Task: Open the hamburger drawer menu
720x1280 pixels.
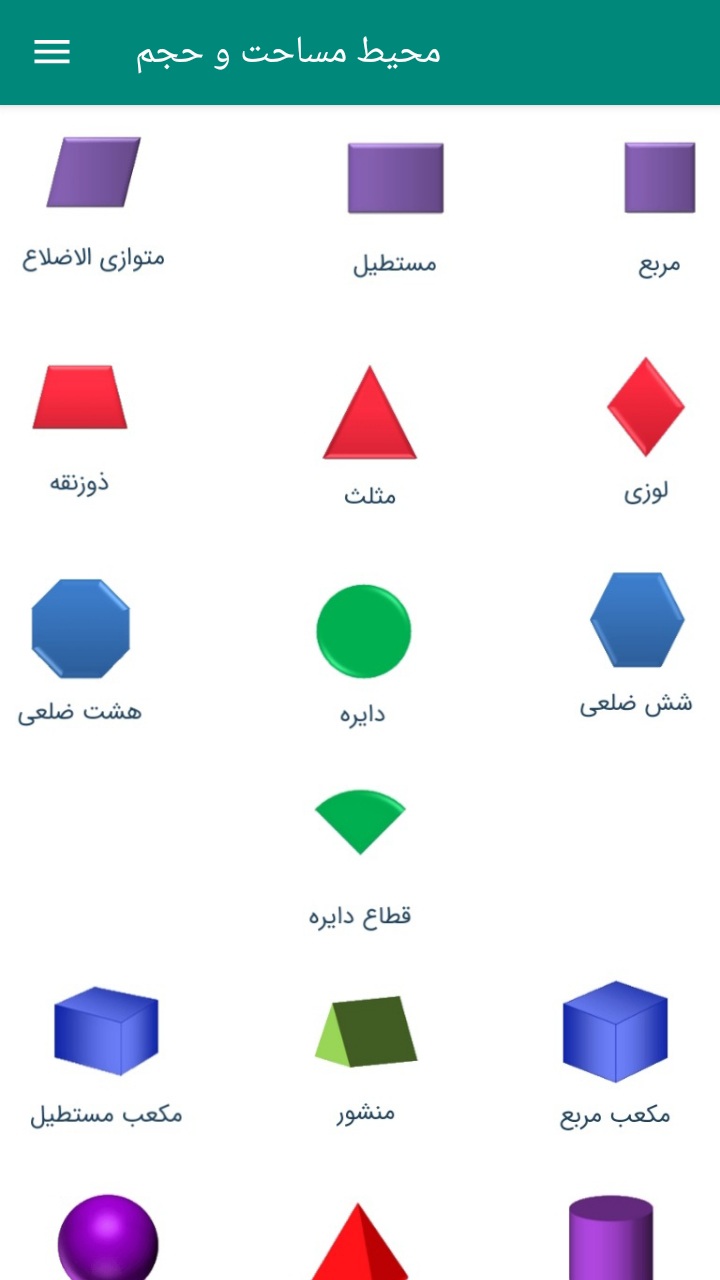Action: 52,52
